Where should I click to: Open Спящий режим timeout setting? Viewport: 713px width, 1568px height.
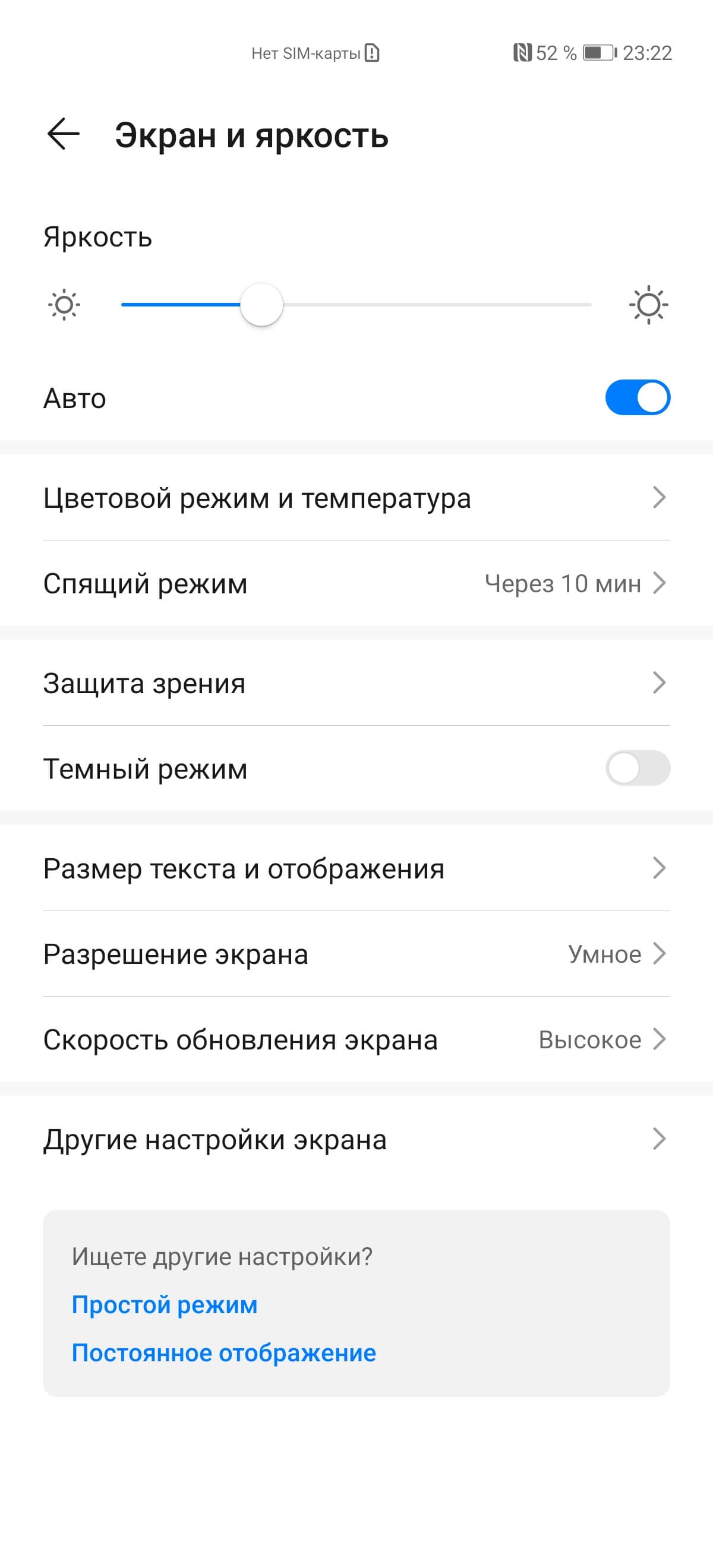coord(356,584)
